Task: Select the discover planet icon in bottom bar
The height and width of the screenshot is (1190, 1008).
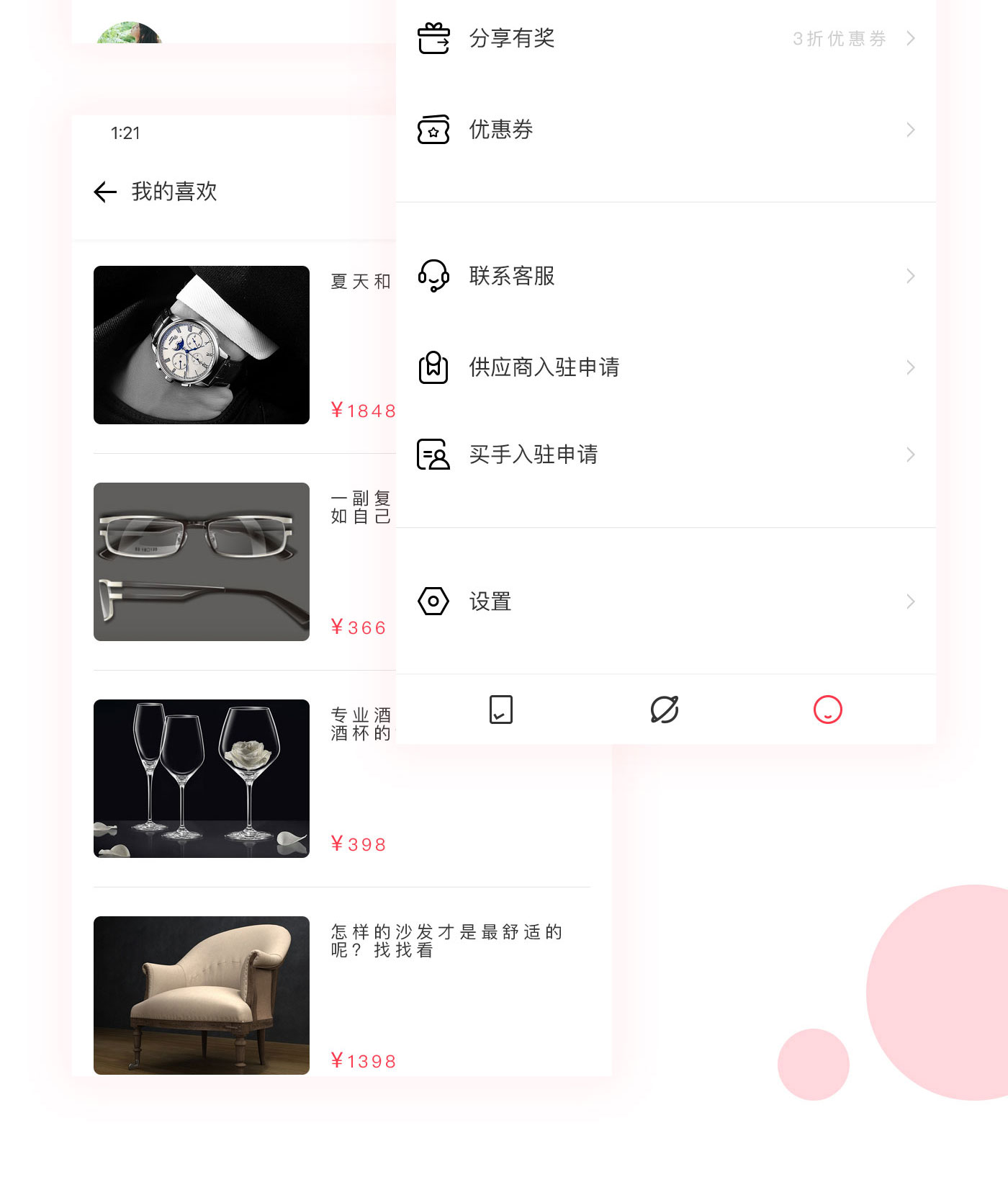Action: click(665, 709)
